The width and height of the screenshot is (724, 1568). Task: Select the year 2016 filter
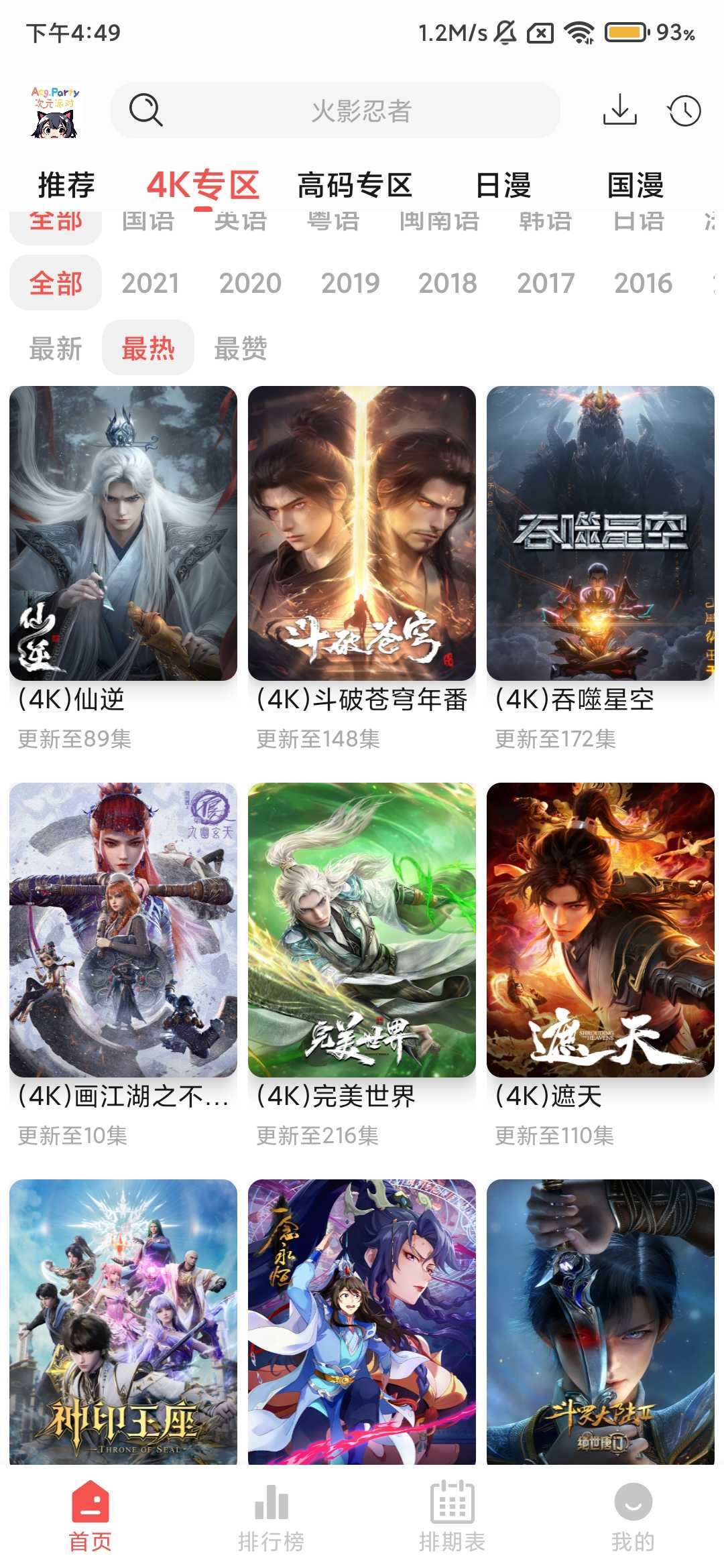point(643,283)
